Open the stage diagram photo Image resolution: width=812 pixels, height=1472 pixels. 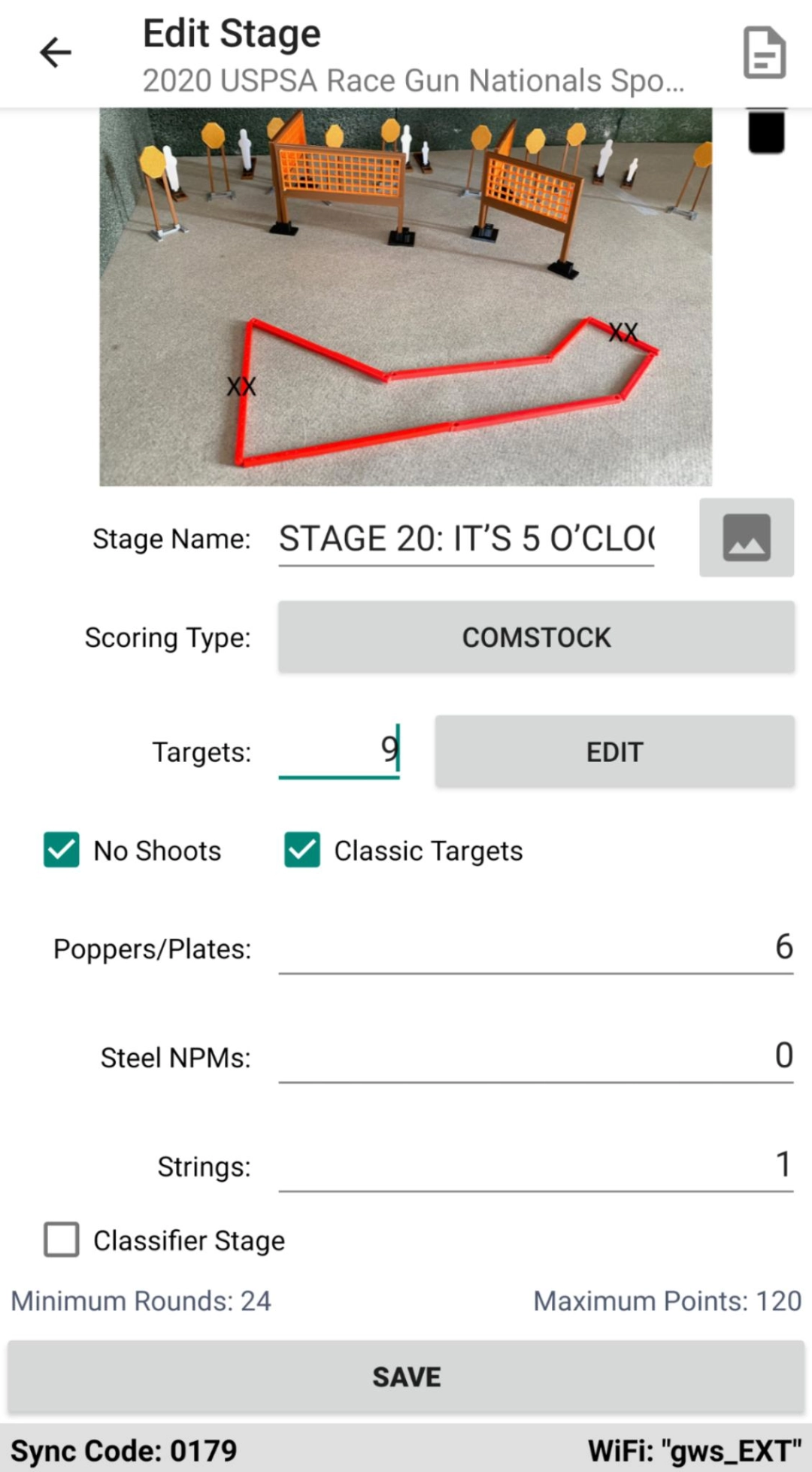click(x=405, y=297)
